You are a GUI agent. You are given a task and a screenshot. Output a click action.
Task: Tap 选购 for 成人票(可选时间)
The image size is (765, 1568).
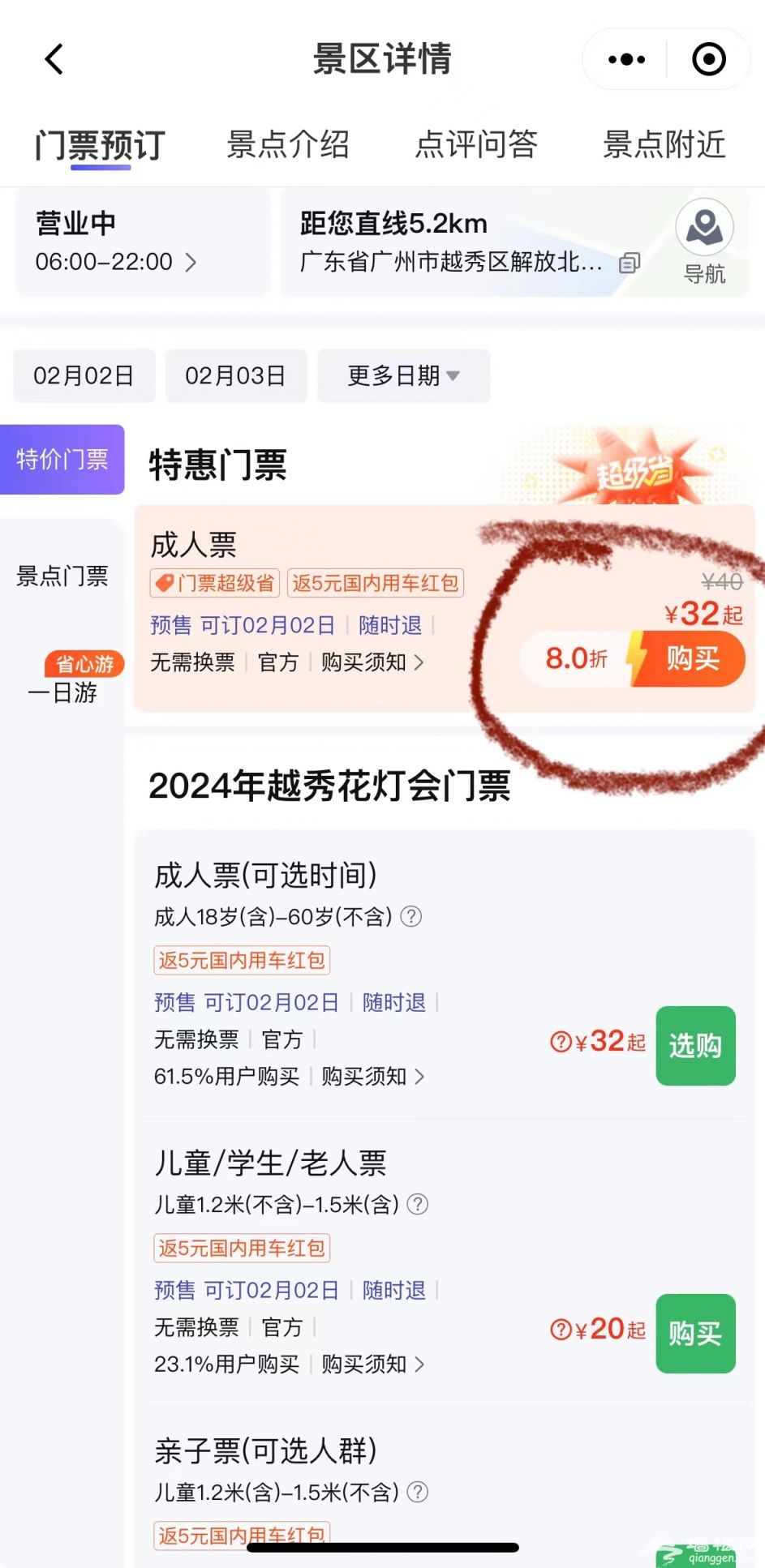pyautogui.click(x=694, y=1045)
